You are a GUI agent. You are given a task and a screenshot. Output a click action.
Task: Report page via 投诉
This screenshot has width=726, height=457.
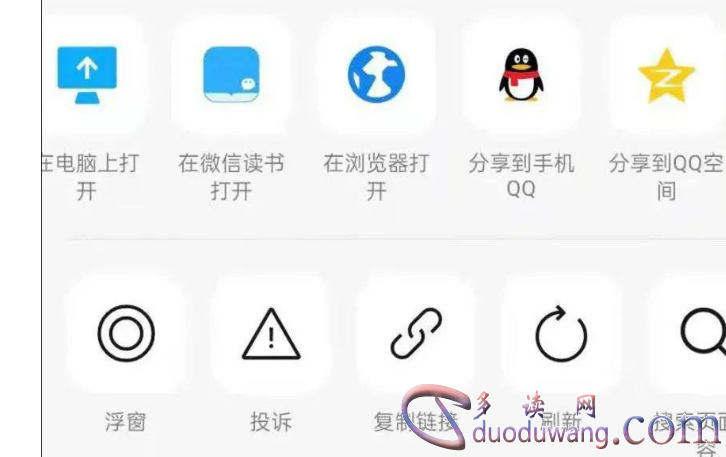(x=271, y=334)
